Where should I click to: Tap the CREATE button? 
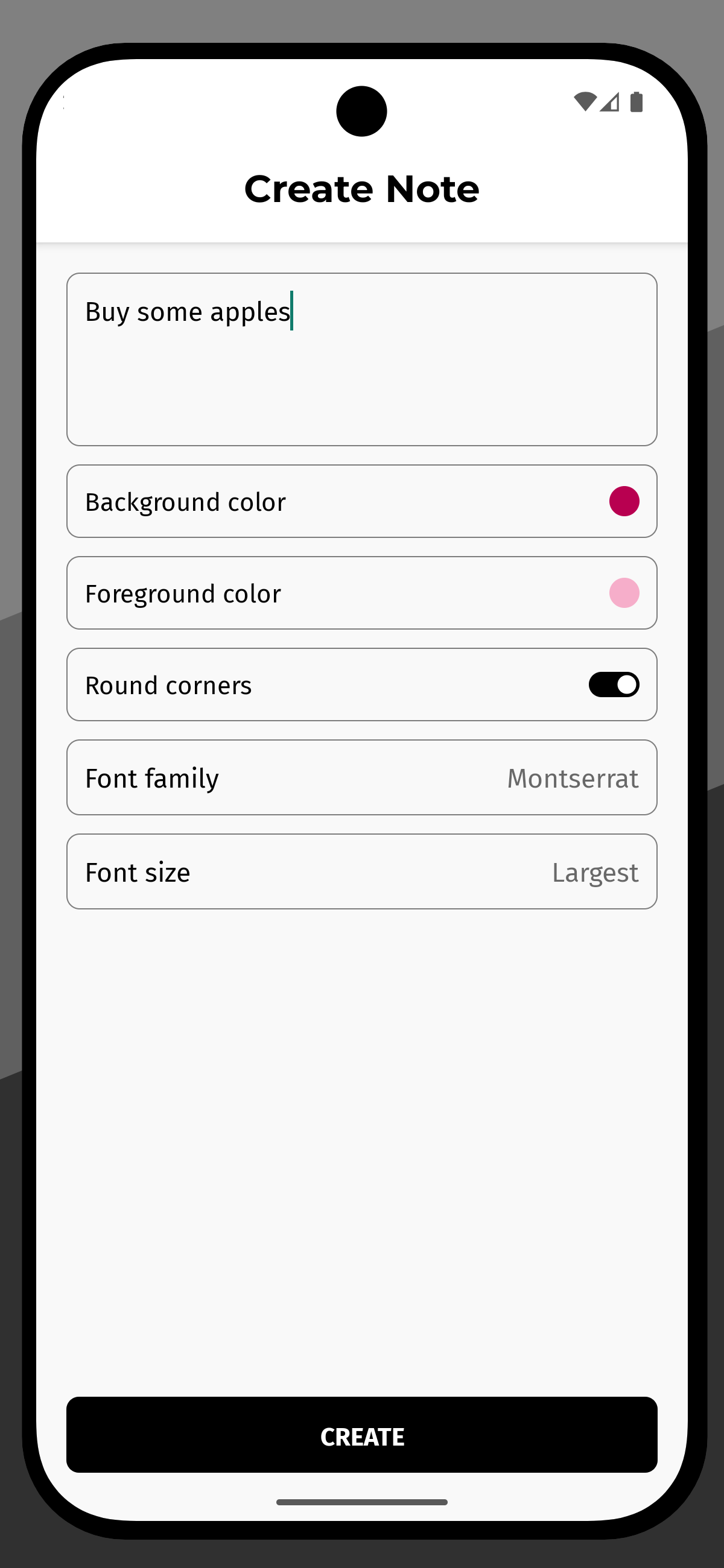pos(361,1435)
